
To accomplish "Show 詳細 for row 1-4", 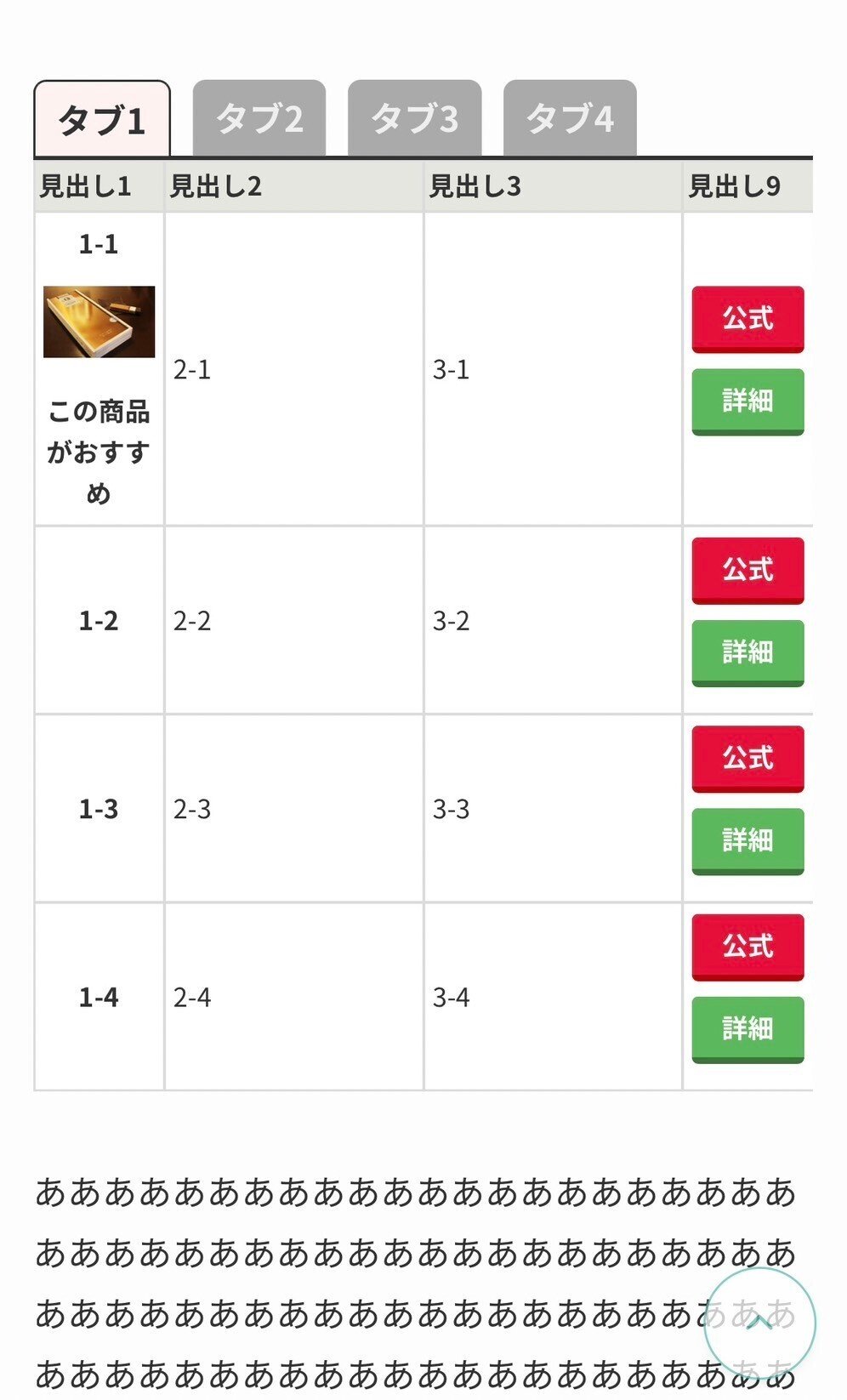I will tap(748, 1029).
